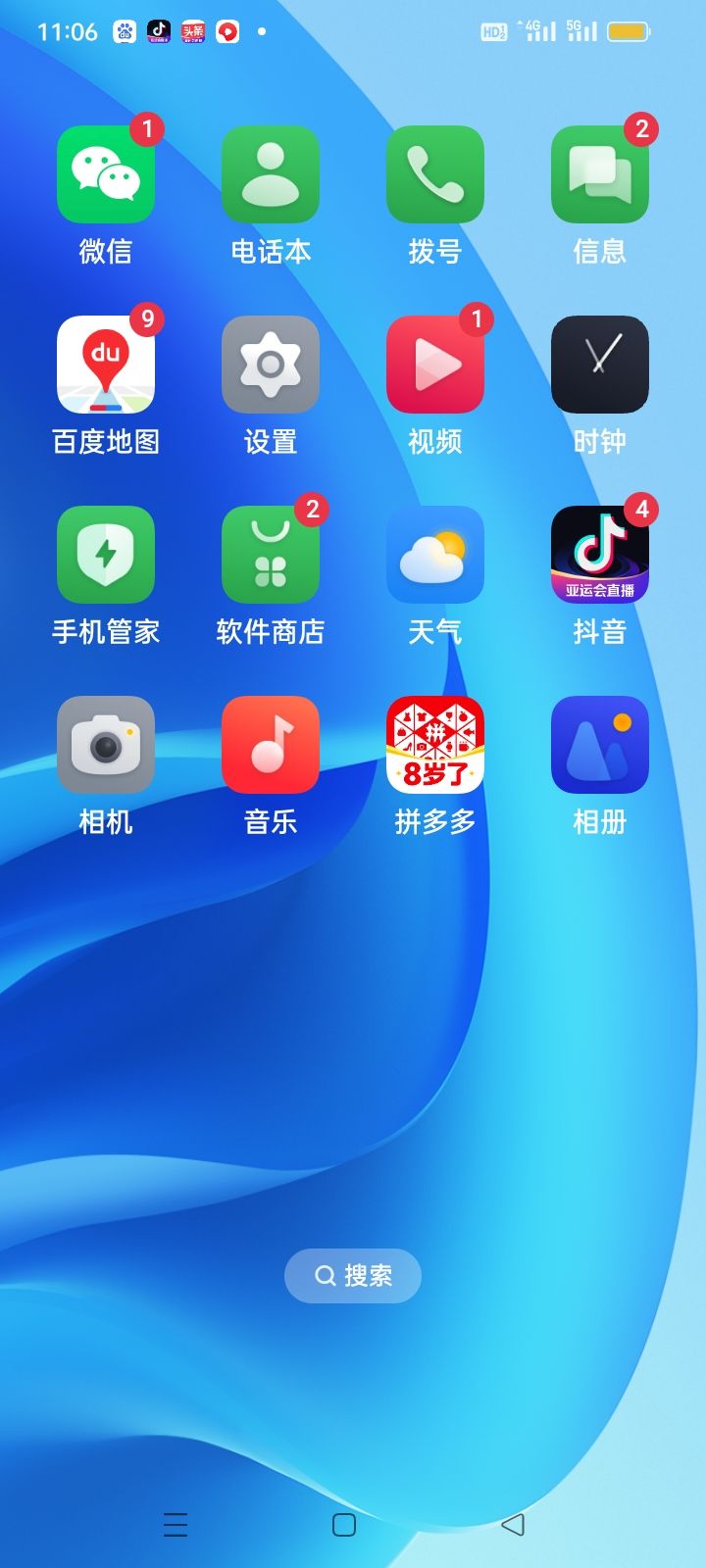Image resolution: width=706 pixels, height=1568 pixels.
Task: Tap the Back navigation button
Action: click(514, 1525)
